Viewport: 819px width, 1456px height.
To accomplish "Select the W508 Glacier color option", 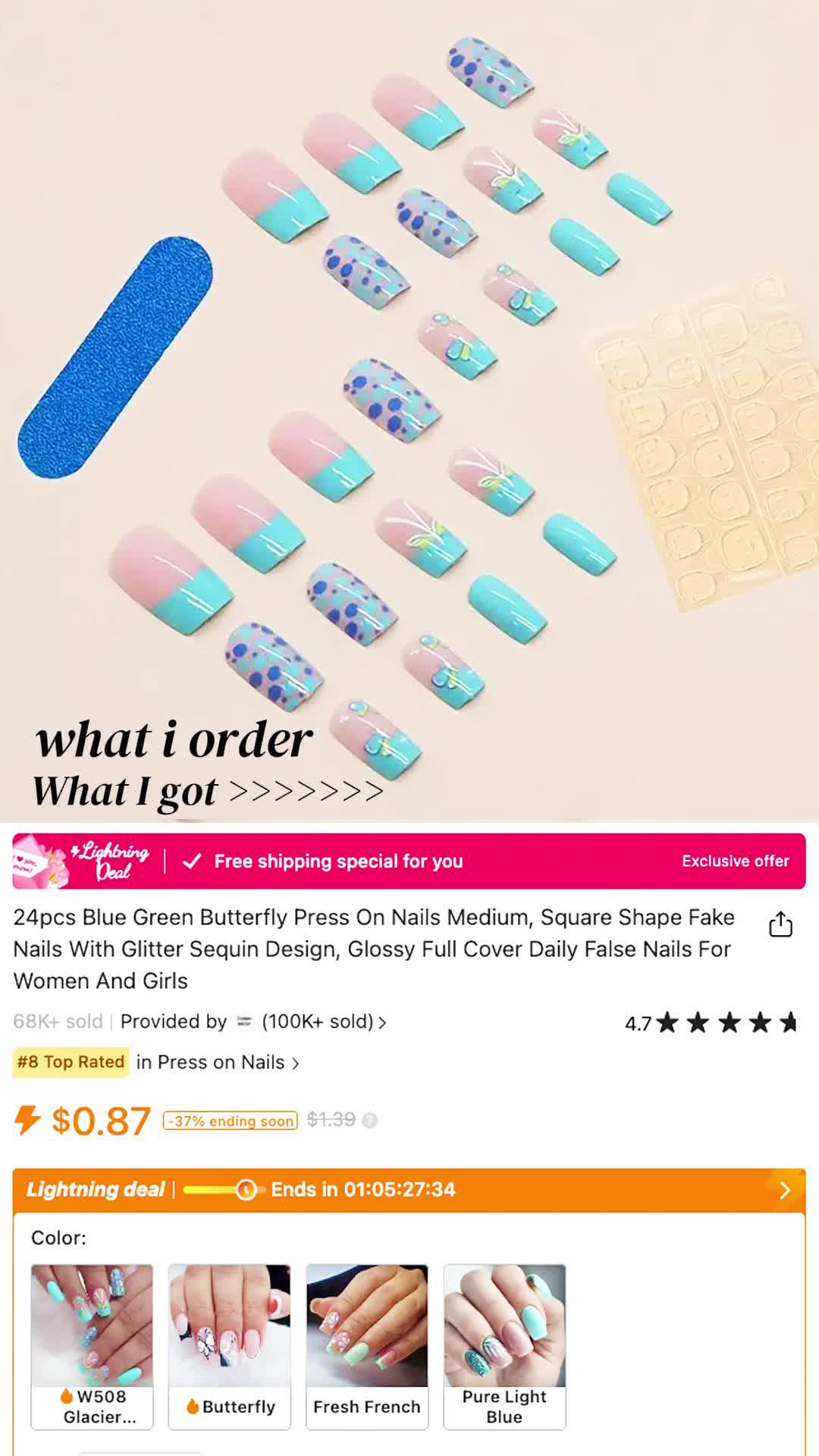I will click(92, 1346).
